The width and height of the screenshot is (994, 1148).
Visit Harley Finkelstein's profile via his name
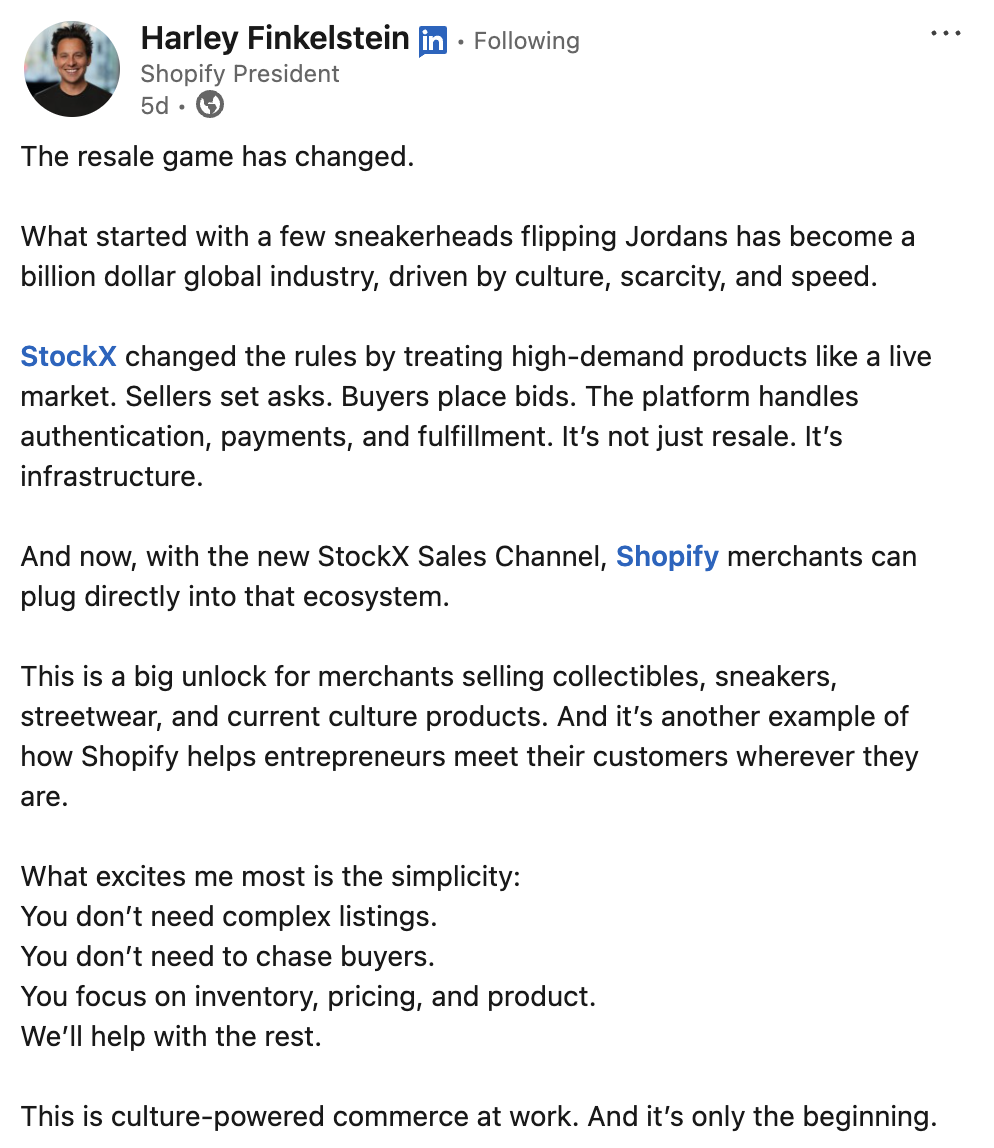click(276, 38)
